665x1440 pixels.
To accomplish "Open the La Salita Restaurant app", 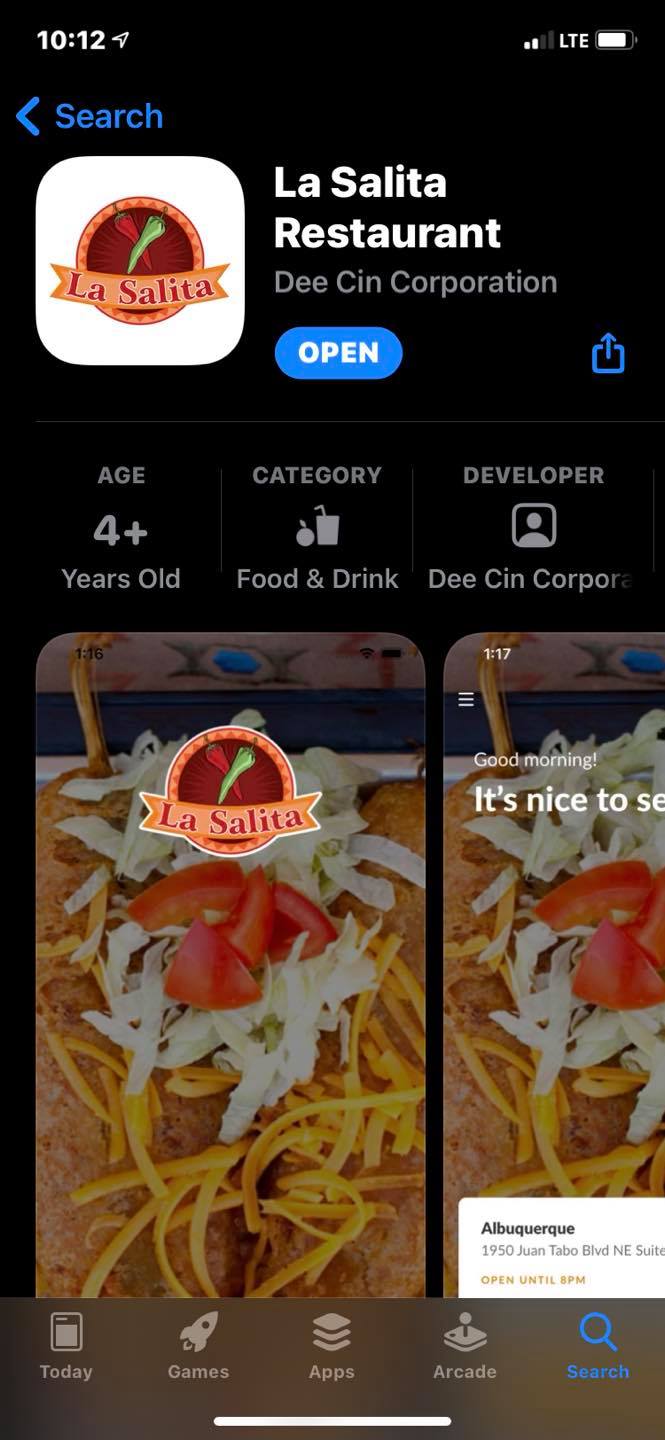I will pyautogui.click(x=338, y=353).
